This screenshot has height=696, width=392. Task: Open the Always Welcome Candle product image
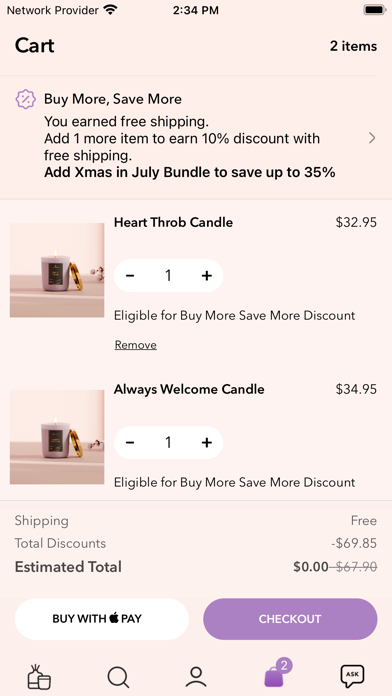click(x=57, y=437)
